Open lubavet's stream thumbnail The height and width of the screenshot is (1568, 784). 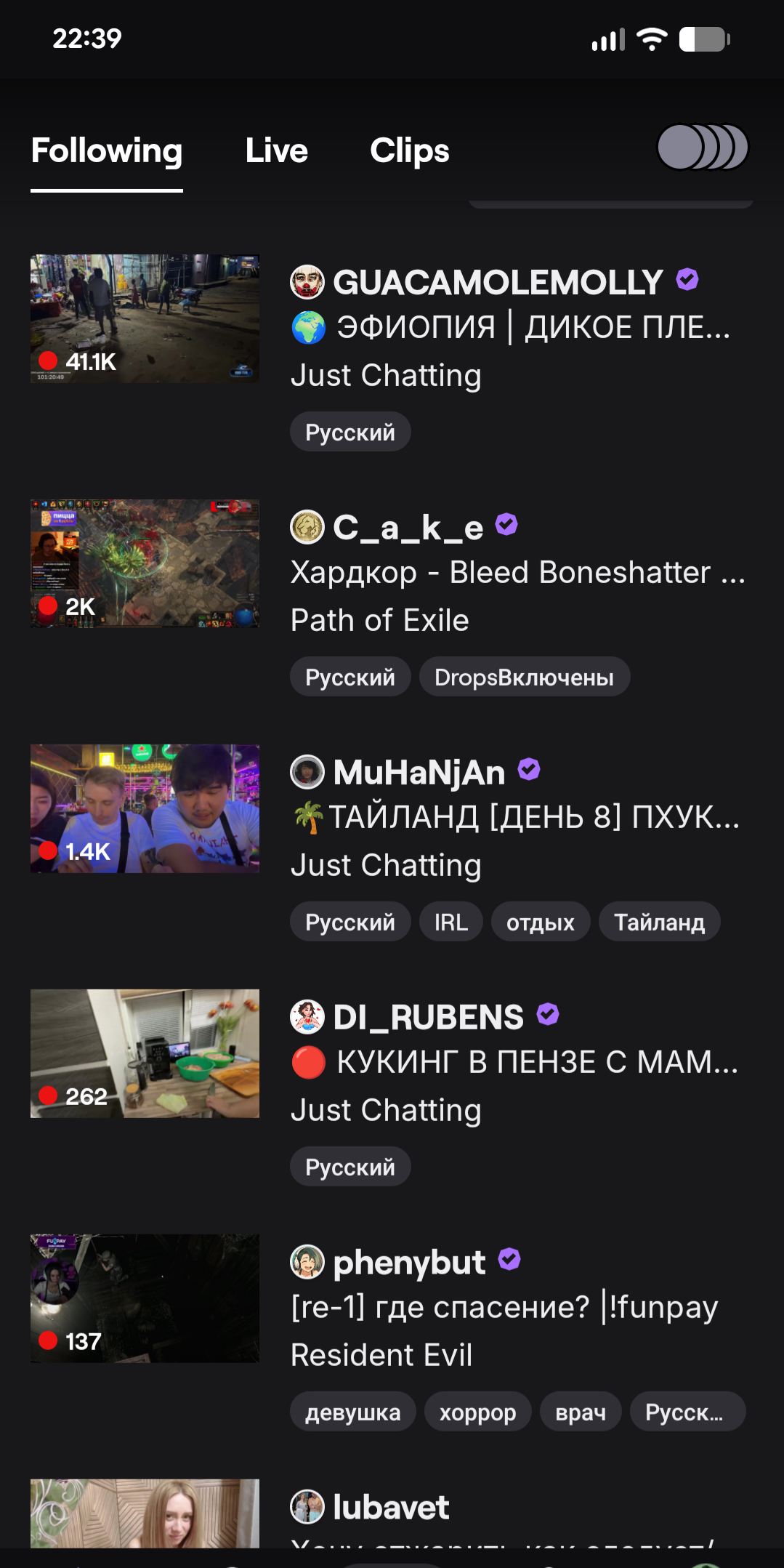[145, 1513]
